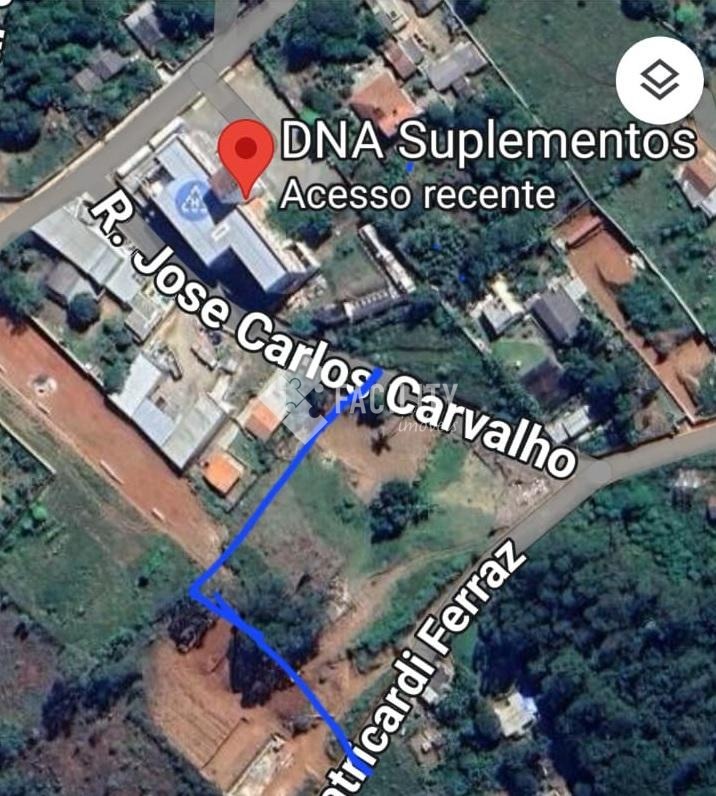The image size is (716, 796).
Task: Open the map layers button
Action: (659, 80)
